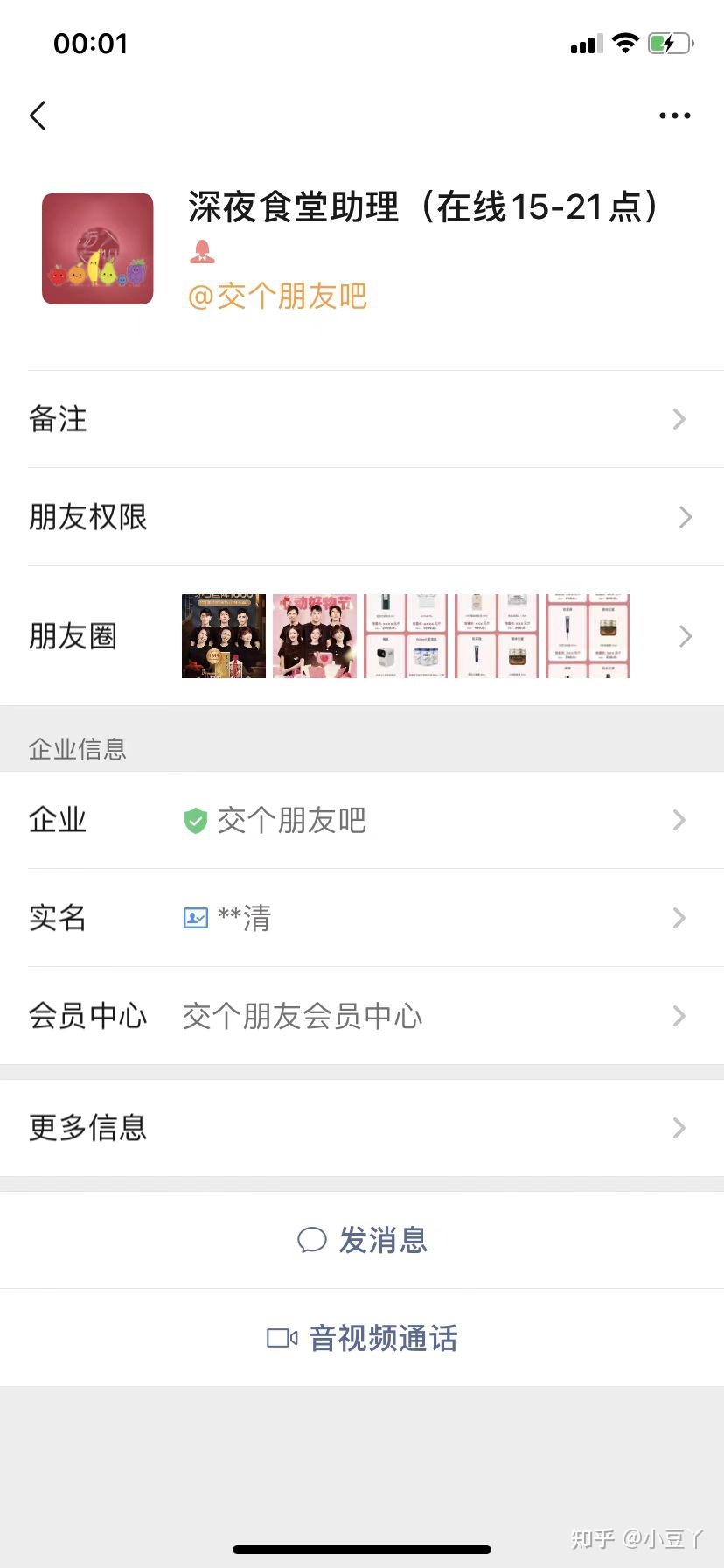
Task: Tap 发消息 to send a message
Action: 362,1240
